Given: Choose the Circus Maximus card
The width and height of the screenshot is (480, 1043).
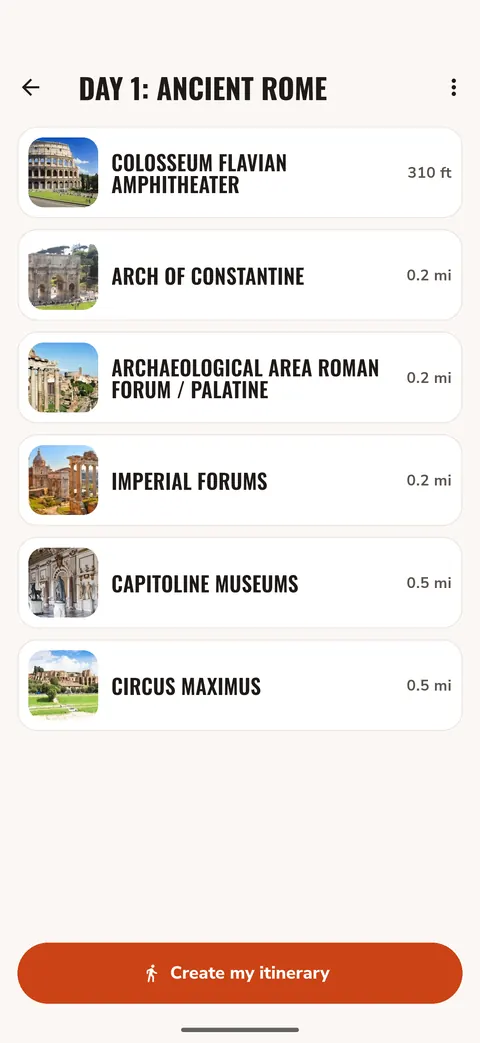Looking at the screenshot, I should coord(240,685).
